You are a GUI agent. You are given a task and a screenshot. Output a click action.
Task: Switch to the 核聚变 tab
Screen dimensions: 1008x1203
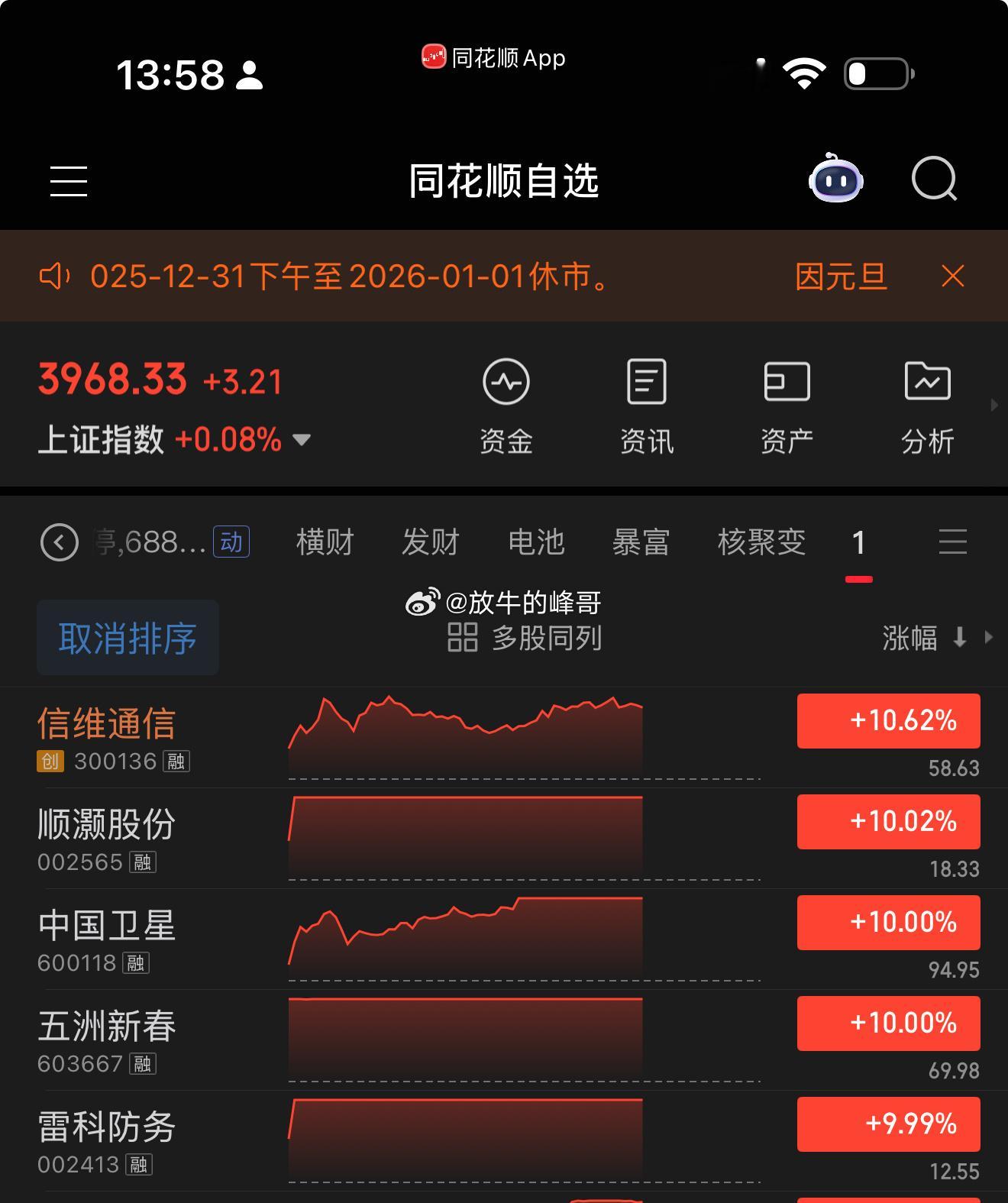762,542
